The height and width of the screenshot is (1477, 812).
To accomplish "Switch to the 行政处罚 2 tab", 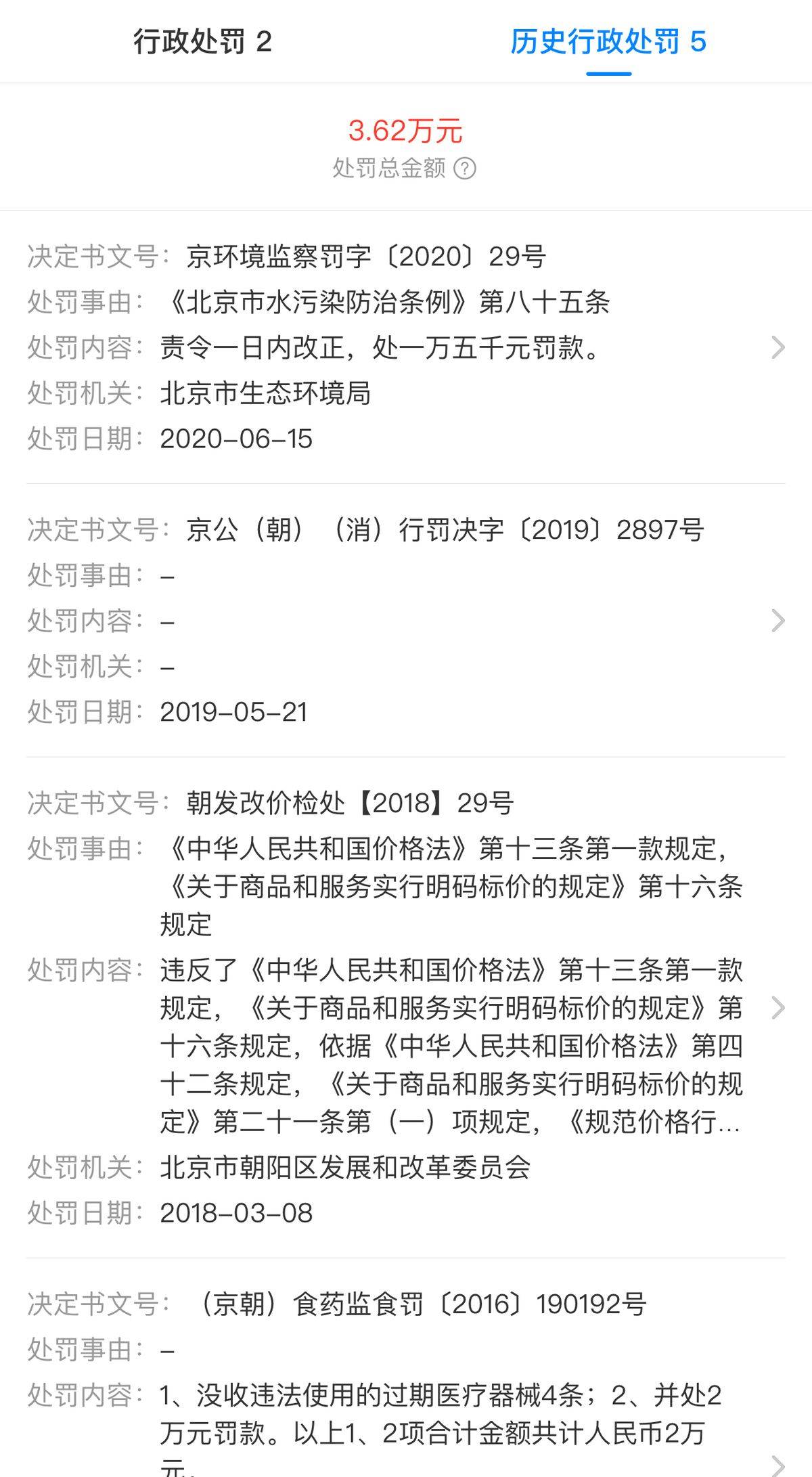I will pos(202,42).
